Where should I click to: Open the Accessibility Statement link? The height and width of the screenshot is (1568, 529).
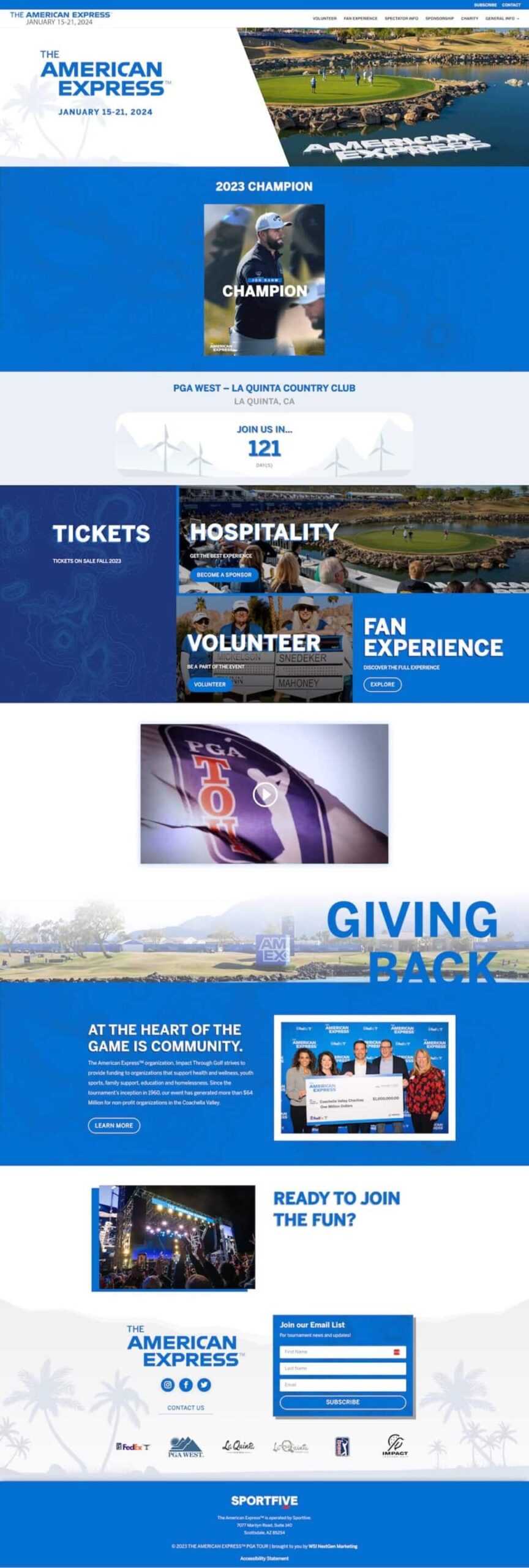(264, 1558)
